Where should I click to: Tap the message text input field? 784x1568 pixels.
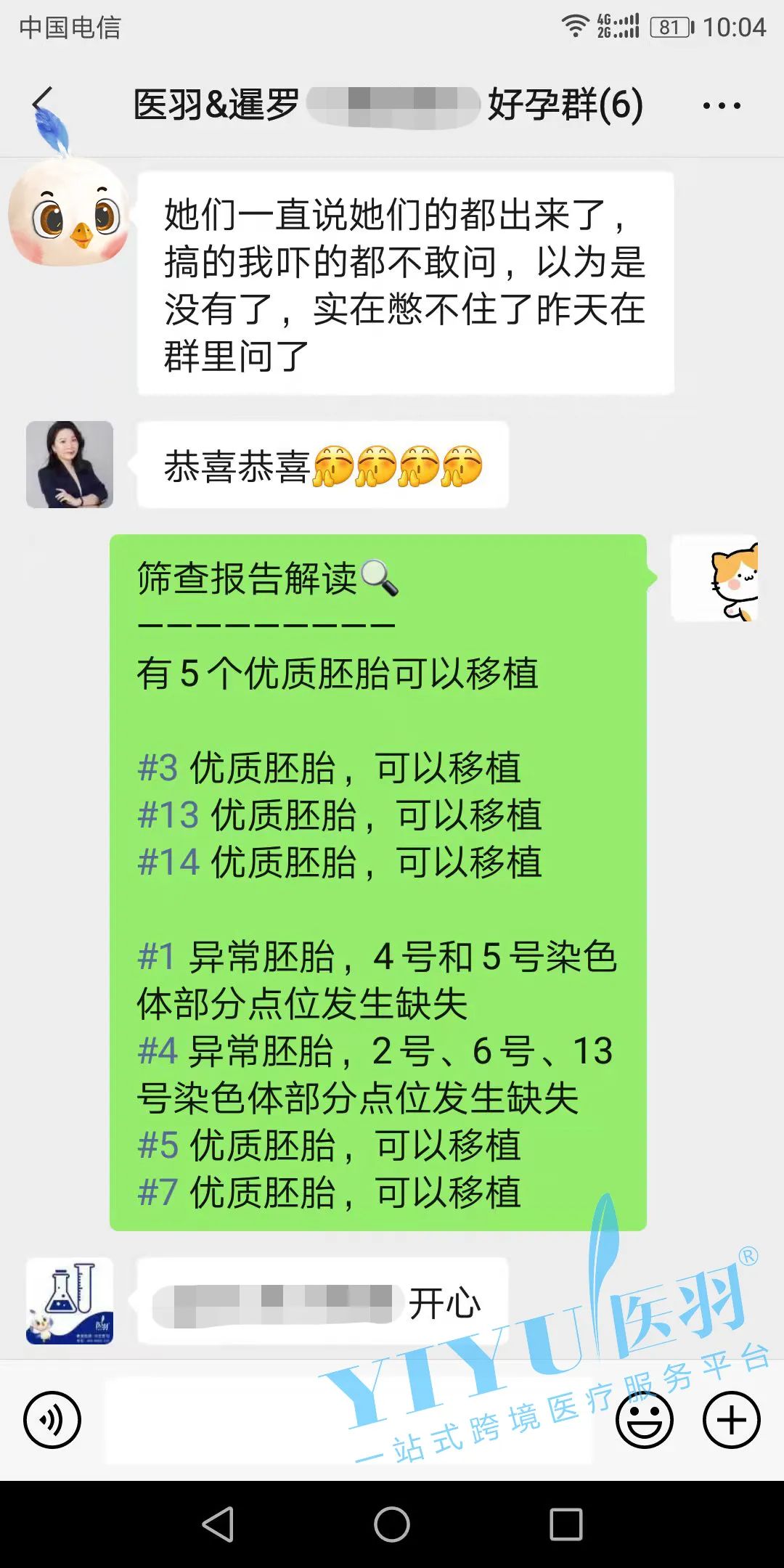[348, 1420]
